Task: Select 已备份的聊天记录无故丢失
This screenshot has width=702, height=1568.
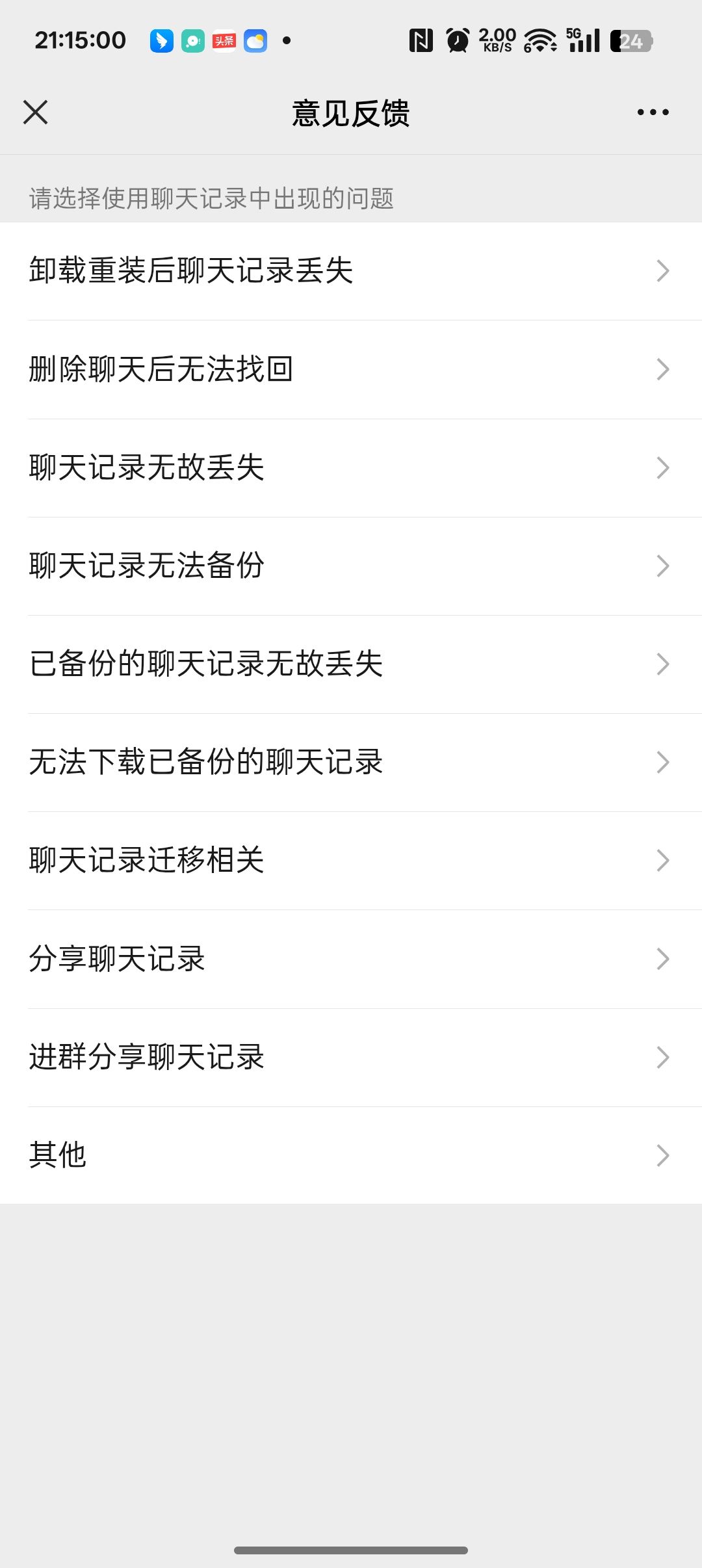Action: [351, 664]
